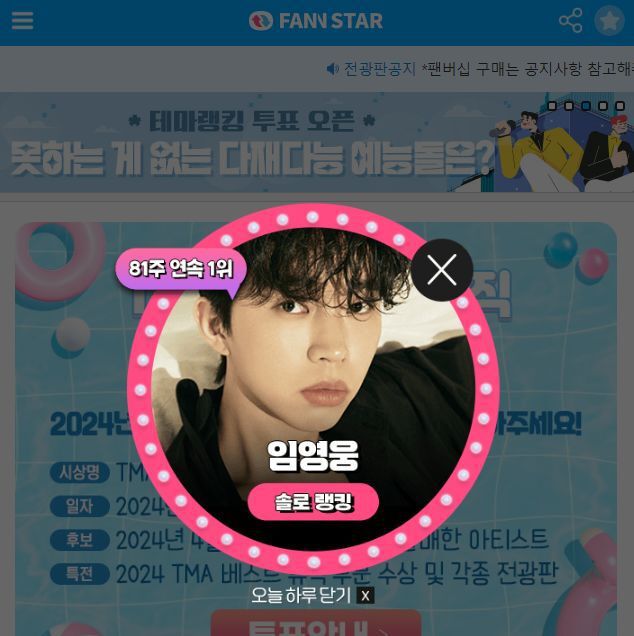Open the 테마랭킹 투표 오픈 banner
This screenshot has height=636, width=634.
coord(250,143)
